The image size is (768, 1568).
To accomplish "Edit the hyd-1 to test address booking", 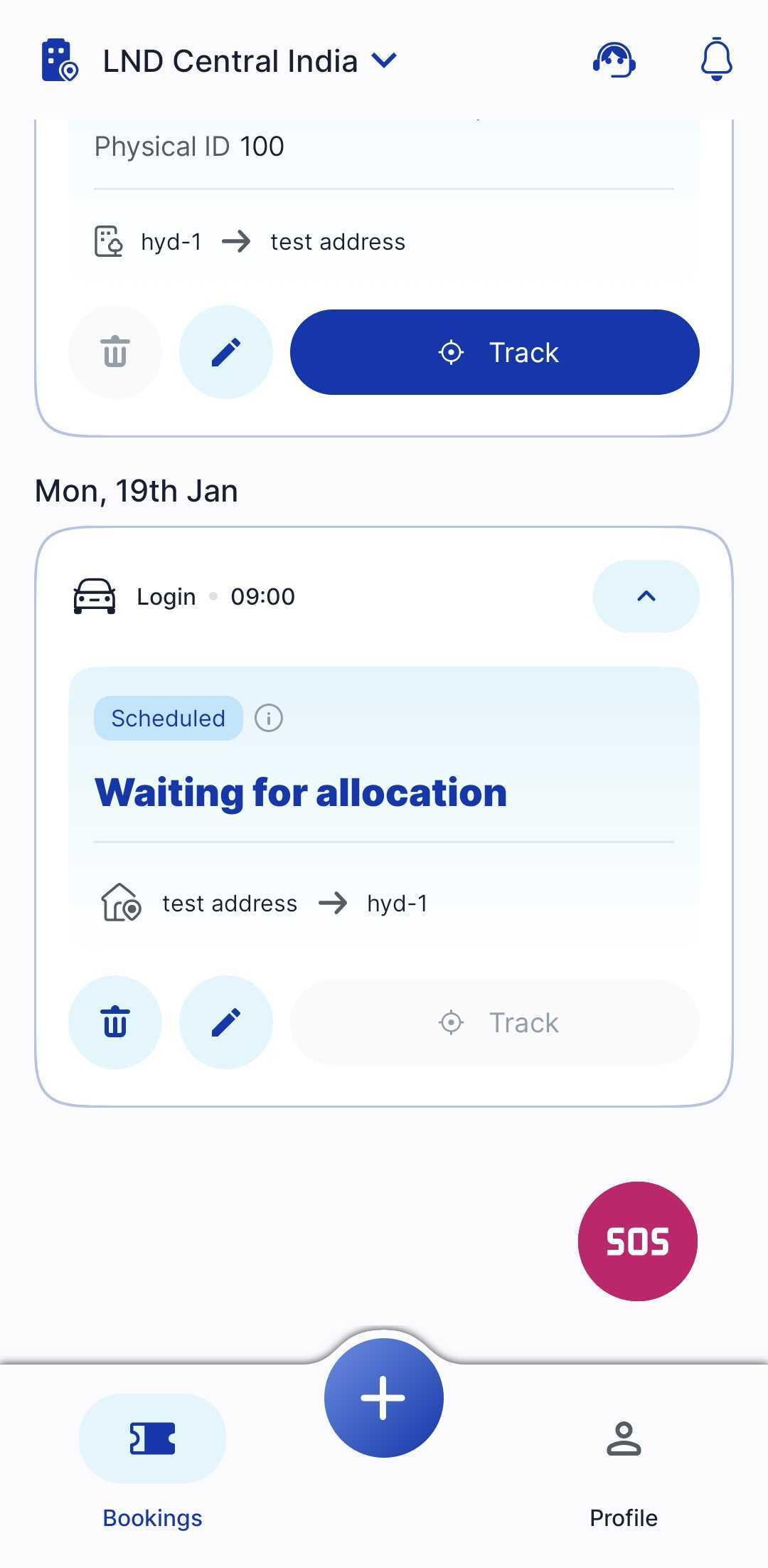I will pyautogui.click(x=226, y=352).
